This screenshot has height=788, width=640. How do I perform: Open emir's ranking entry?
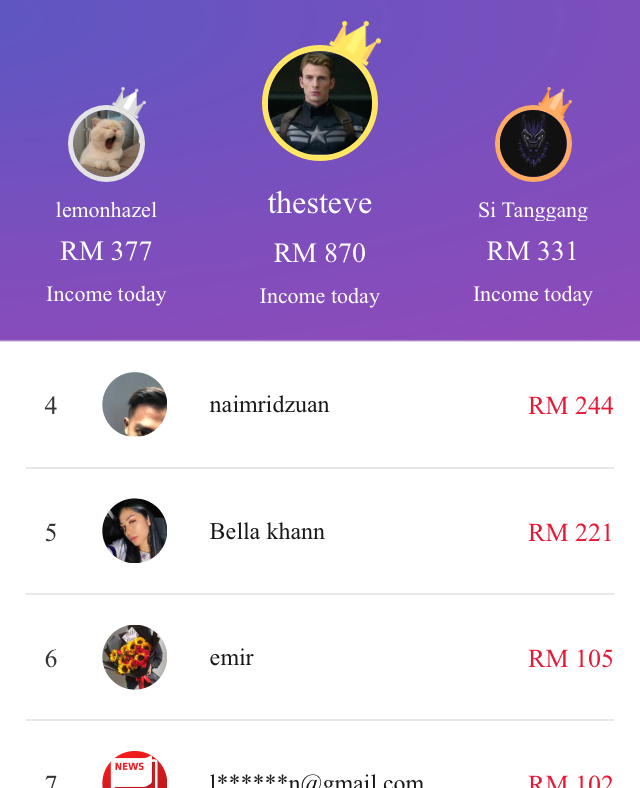click(320, 657)
